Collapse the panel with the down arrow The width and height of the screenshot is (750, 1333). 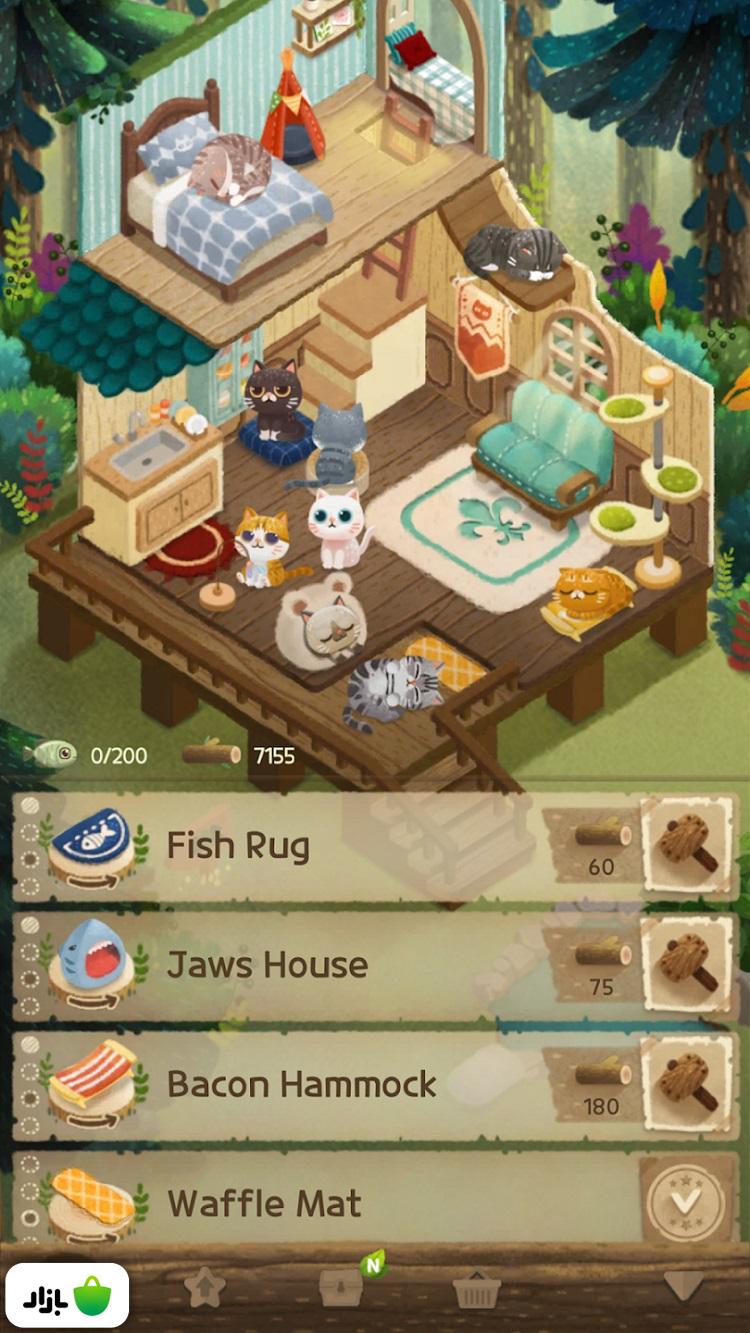coord(683,1286)
